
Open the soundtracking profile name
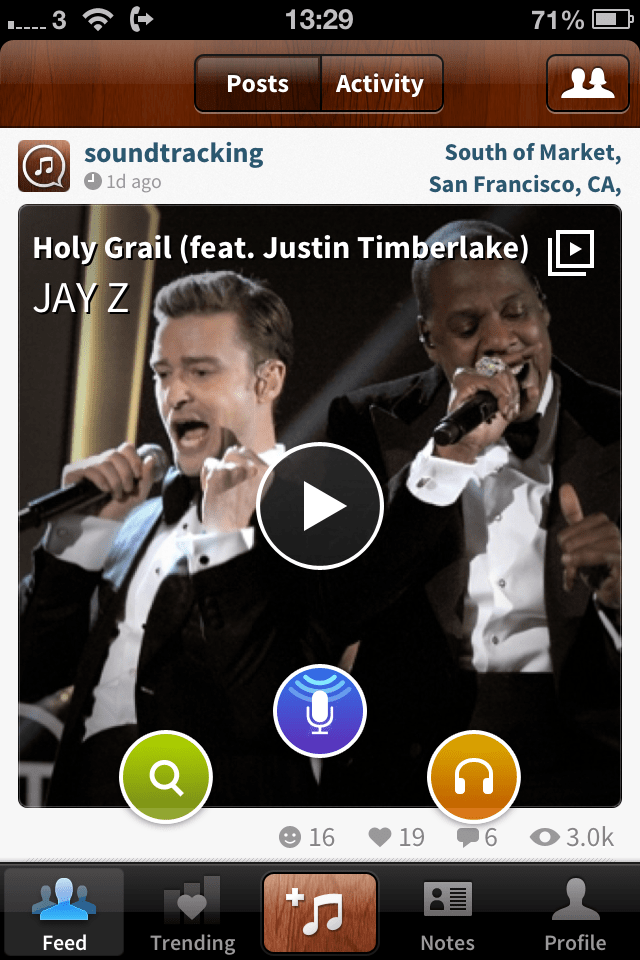[174, 153]
